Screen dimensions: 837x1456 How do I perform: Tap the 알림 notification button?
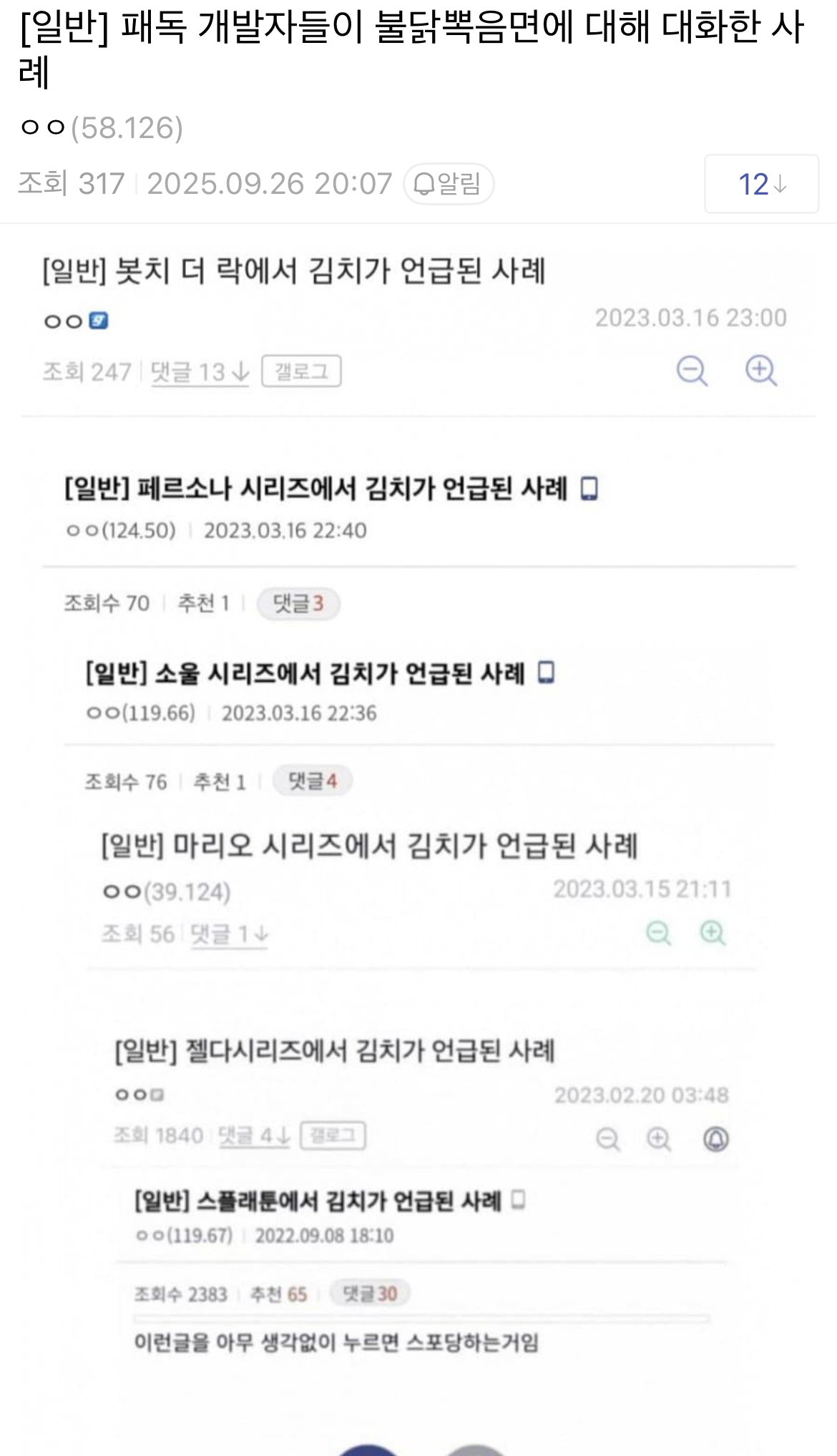pos(449,184)
